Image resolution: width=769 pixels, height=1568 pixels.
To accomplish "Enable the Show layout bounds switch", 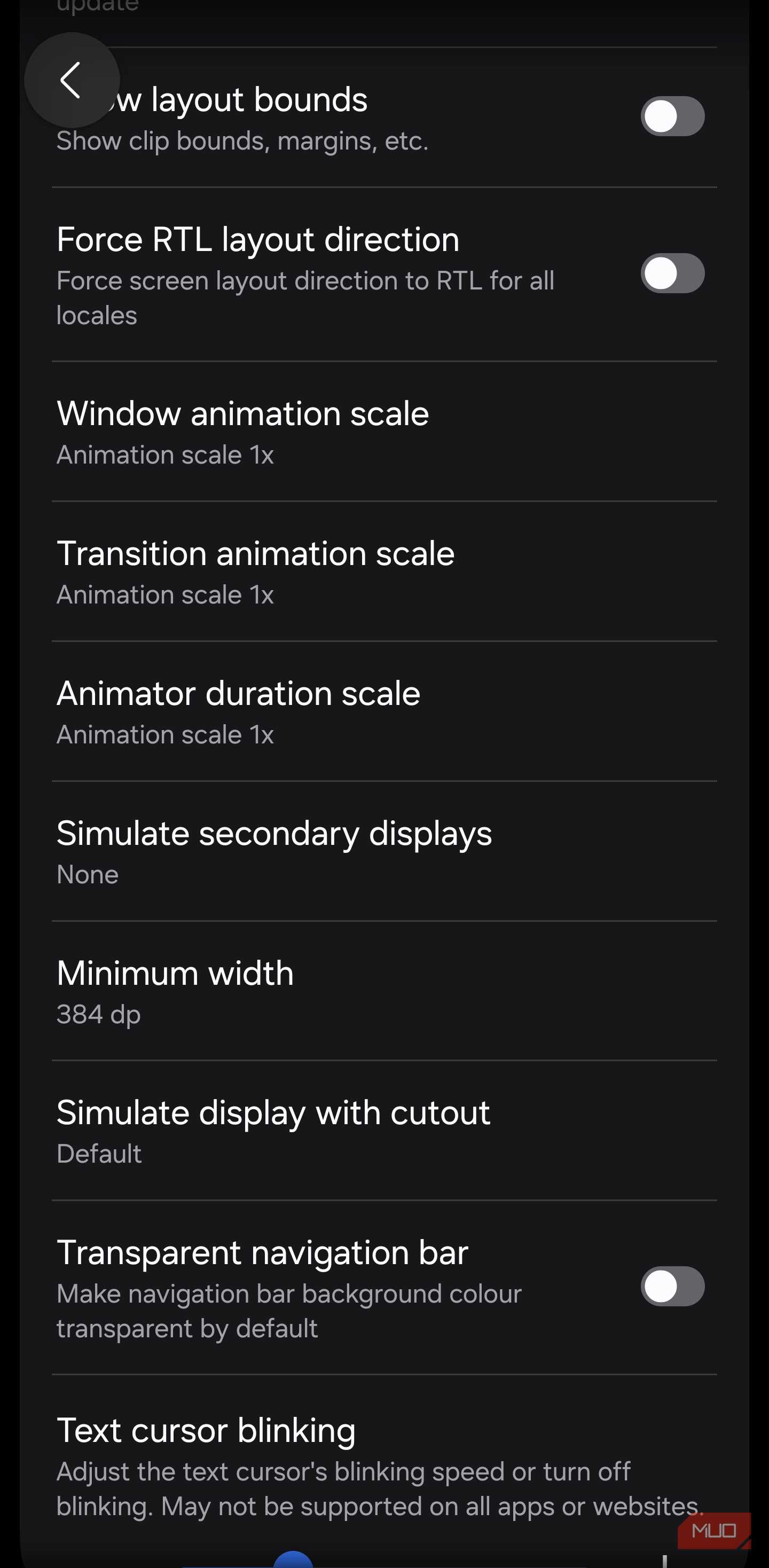I will point(672,116).
